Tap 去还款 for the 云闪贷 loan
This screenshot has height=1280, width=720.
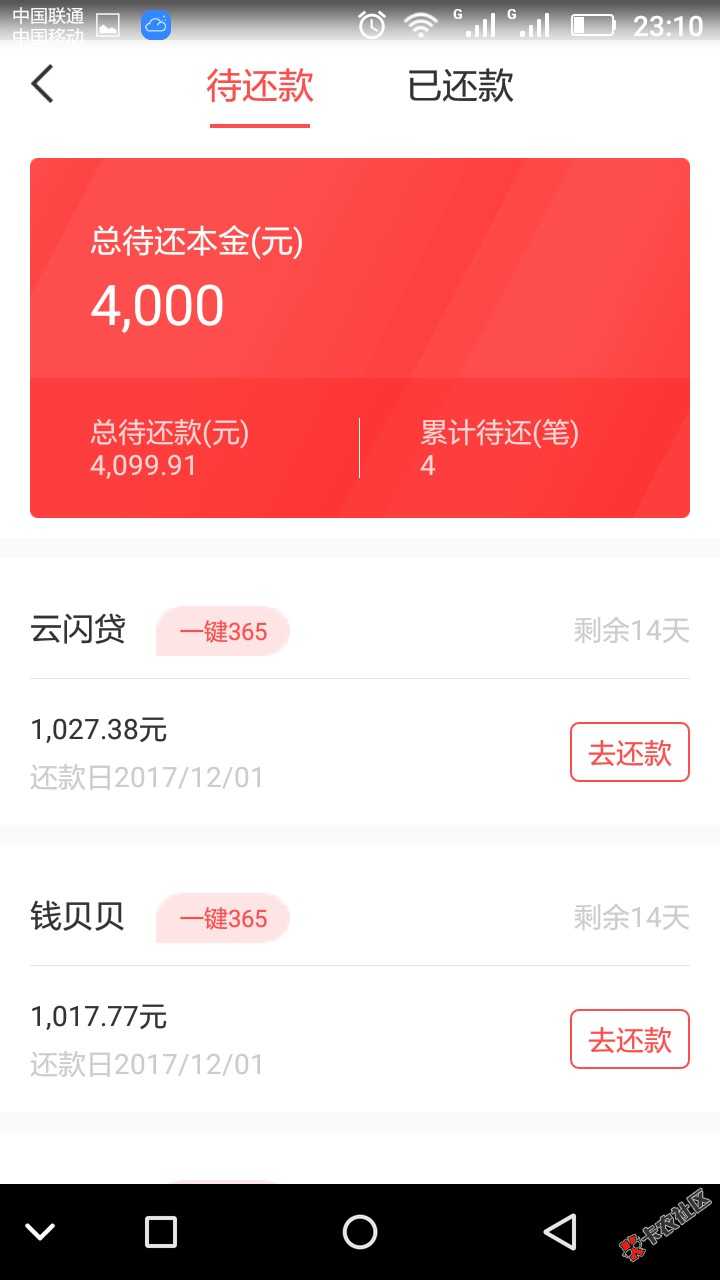(629, 752)
